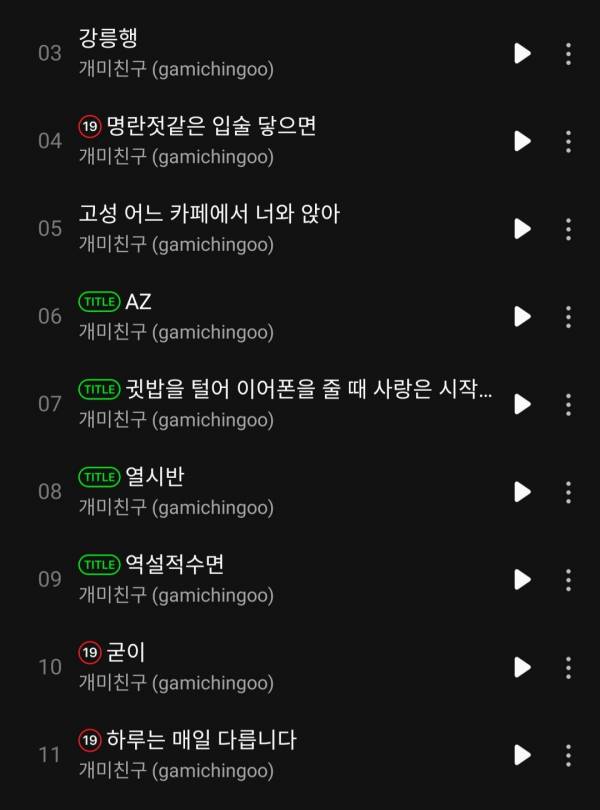
Task: Play 명란젓같은 입술 닿으면
Action: coord(522,141)
